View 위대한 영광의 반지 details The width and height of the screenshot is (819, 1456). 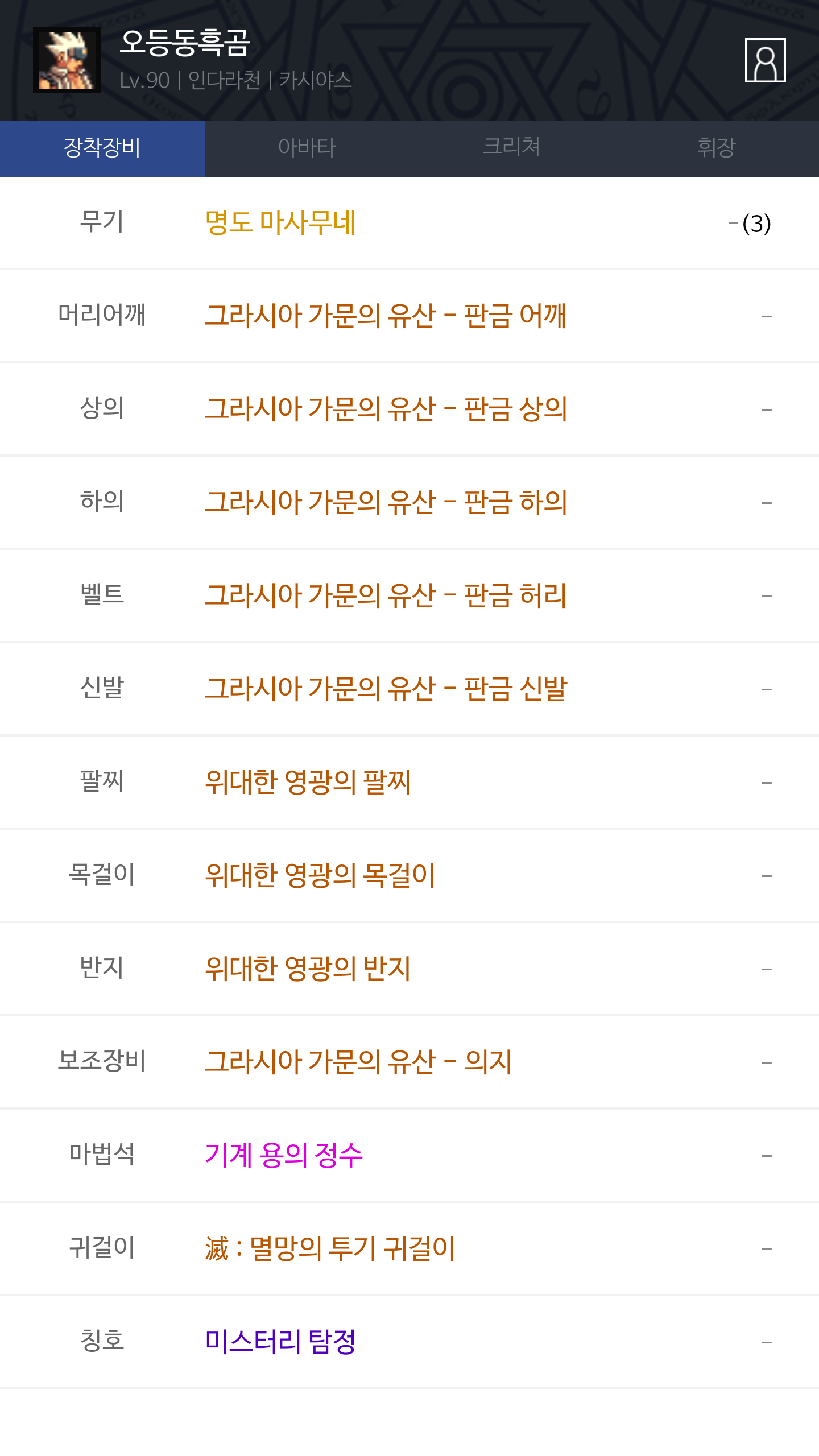click(308, 969)
